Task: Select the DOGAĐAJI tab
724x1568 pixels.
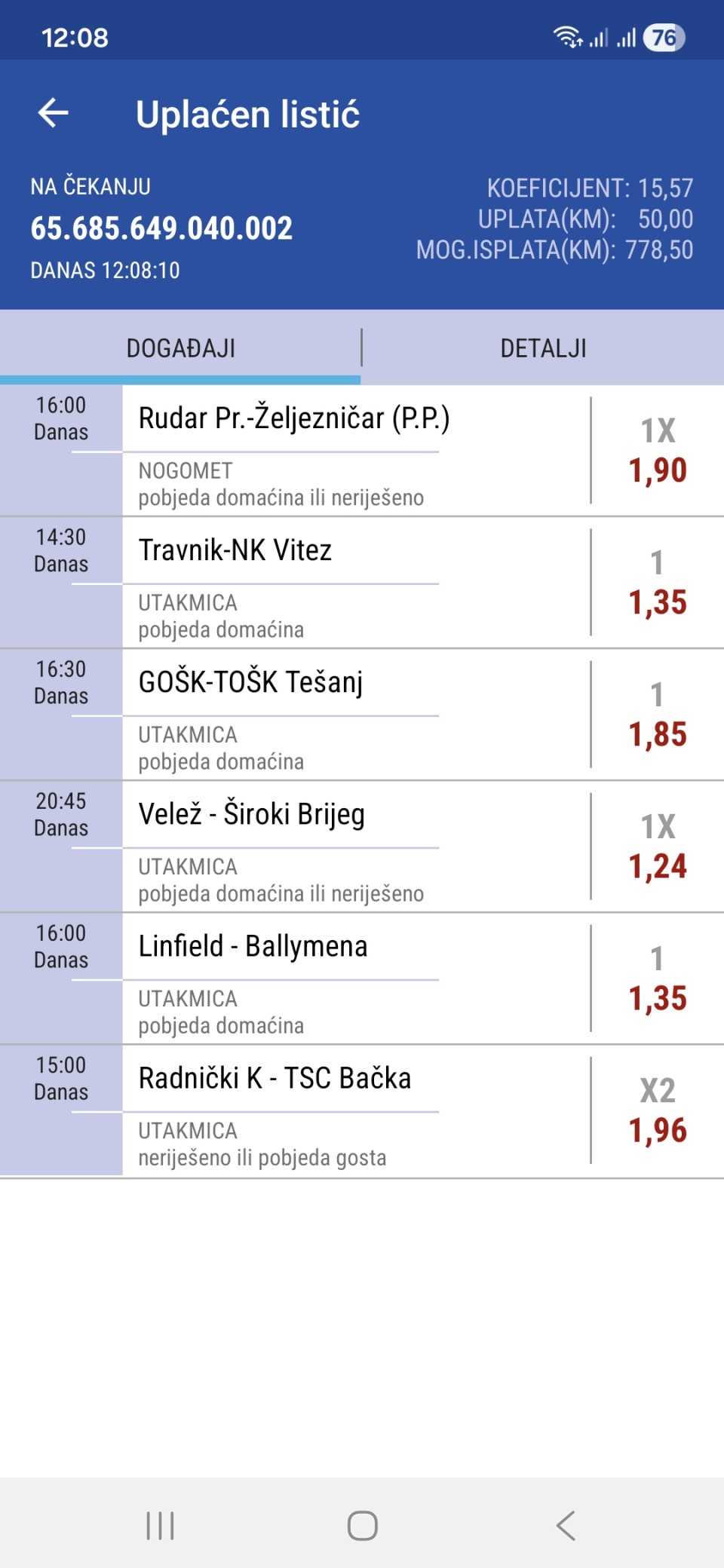Action: click(x=181, y=348)
